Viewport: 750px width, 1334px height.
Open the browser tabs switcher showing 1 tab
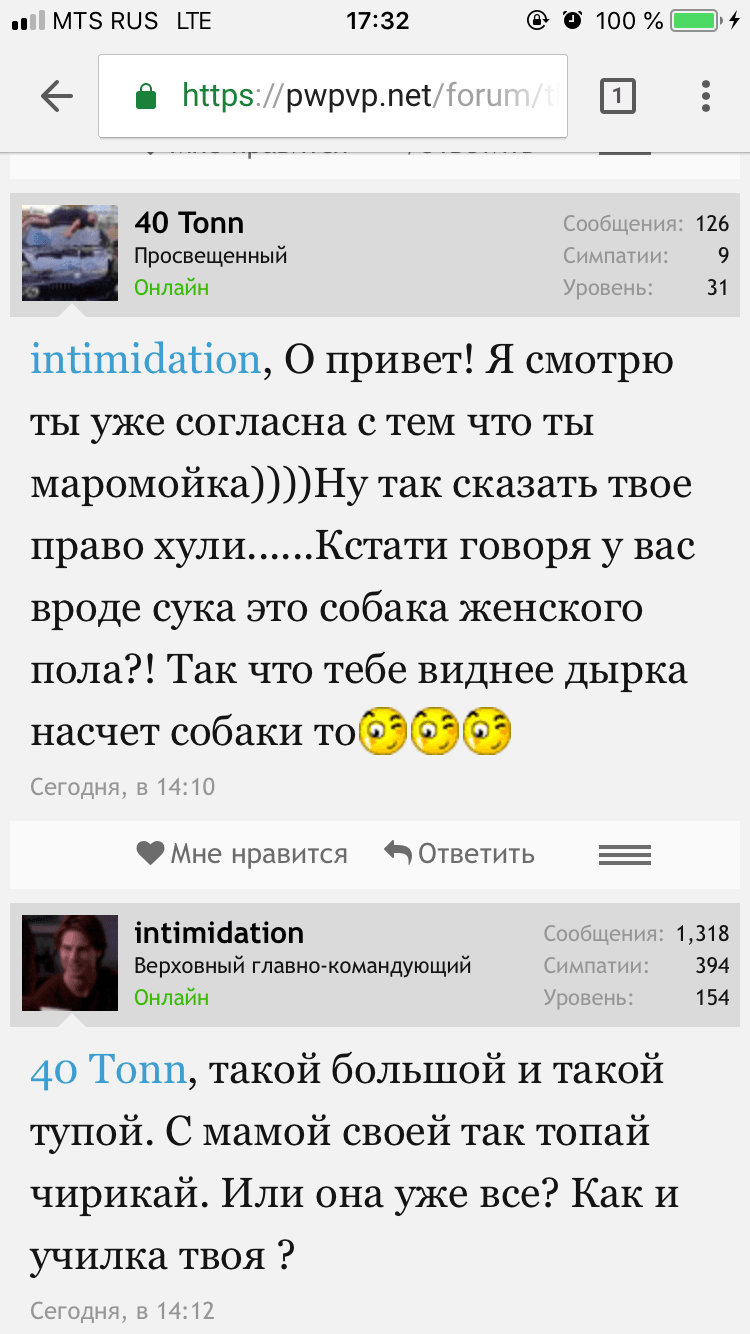pyautogui.click(x=618, y=96)
